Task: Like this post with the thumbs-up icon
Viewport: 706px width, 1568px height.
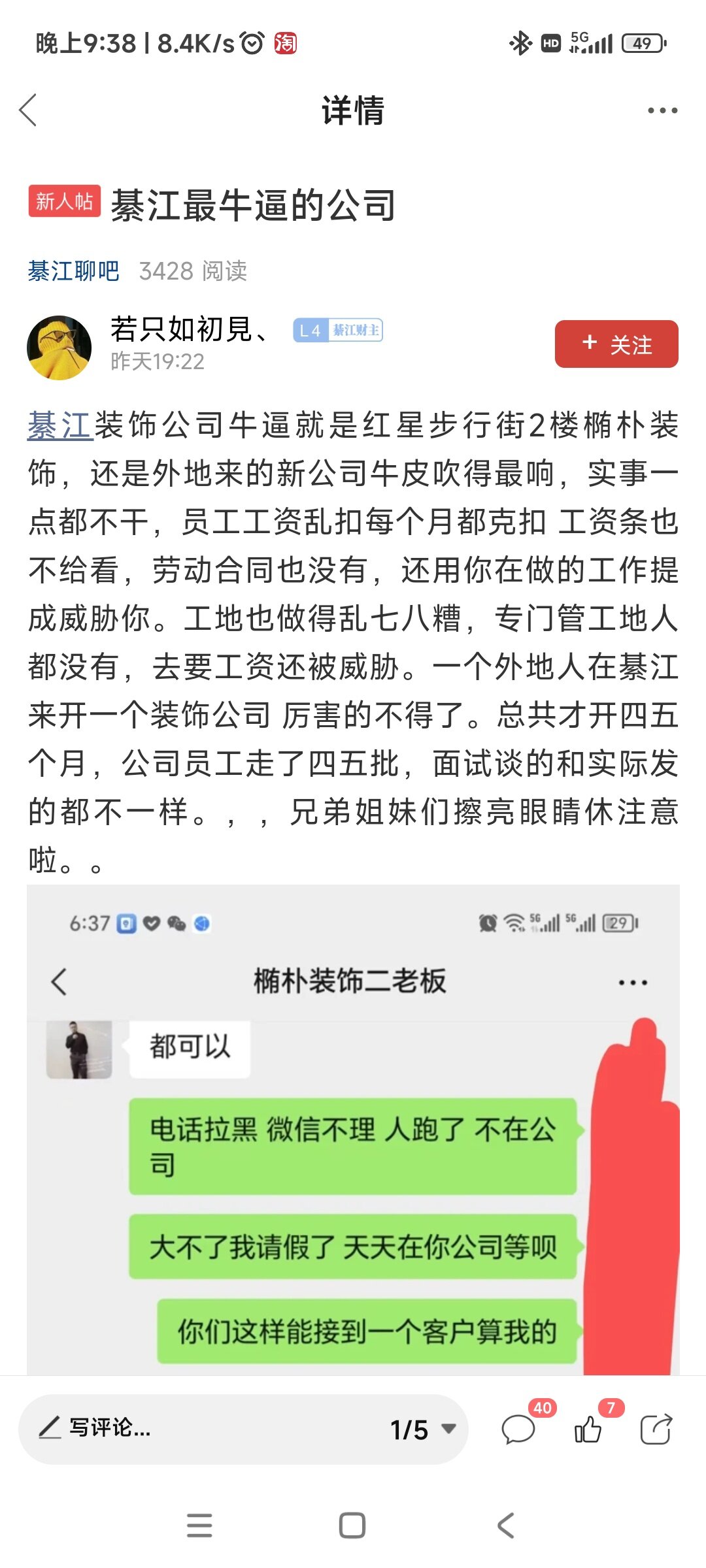Action: [588, 1429]
